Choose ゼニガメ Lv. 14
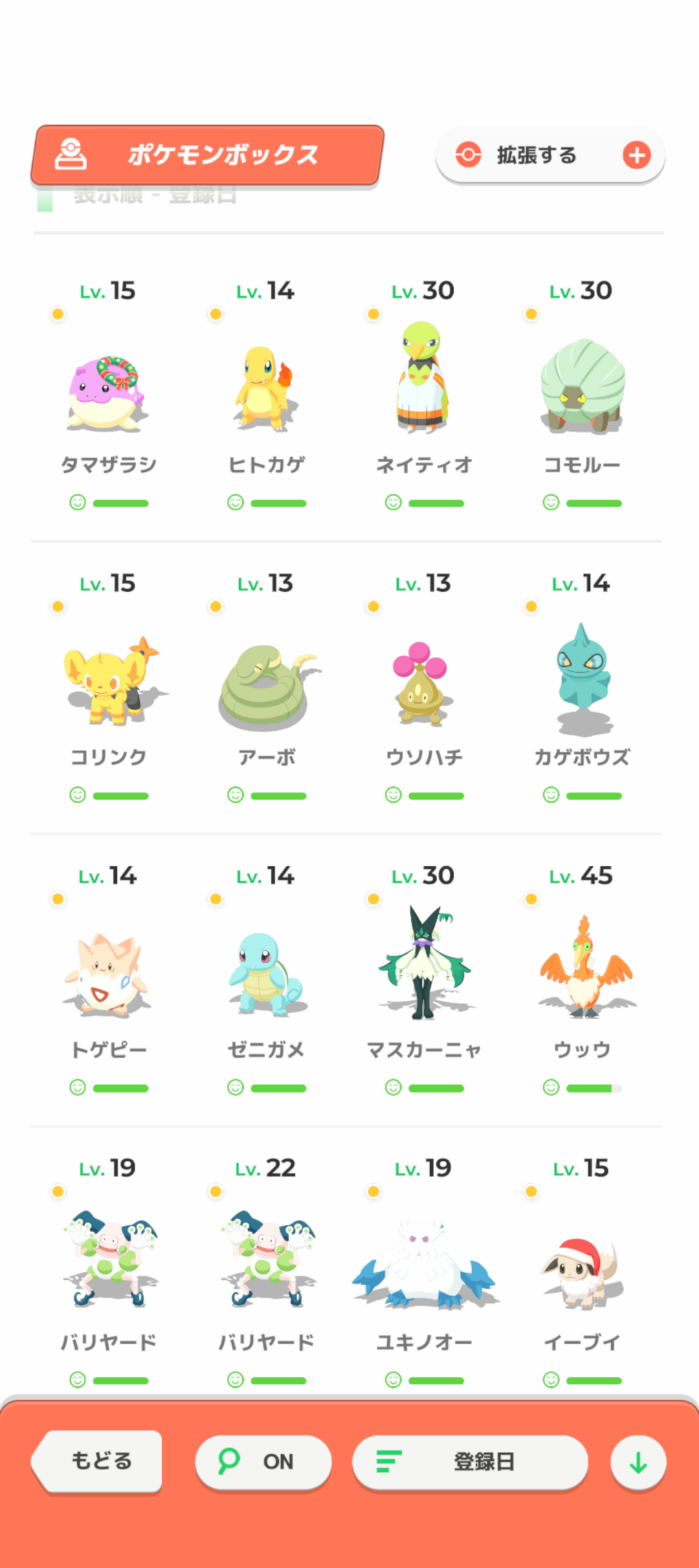 265,974
